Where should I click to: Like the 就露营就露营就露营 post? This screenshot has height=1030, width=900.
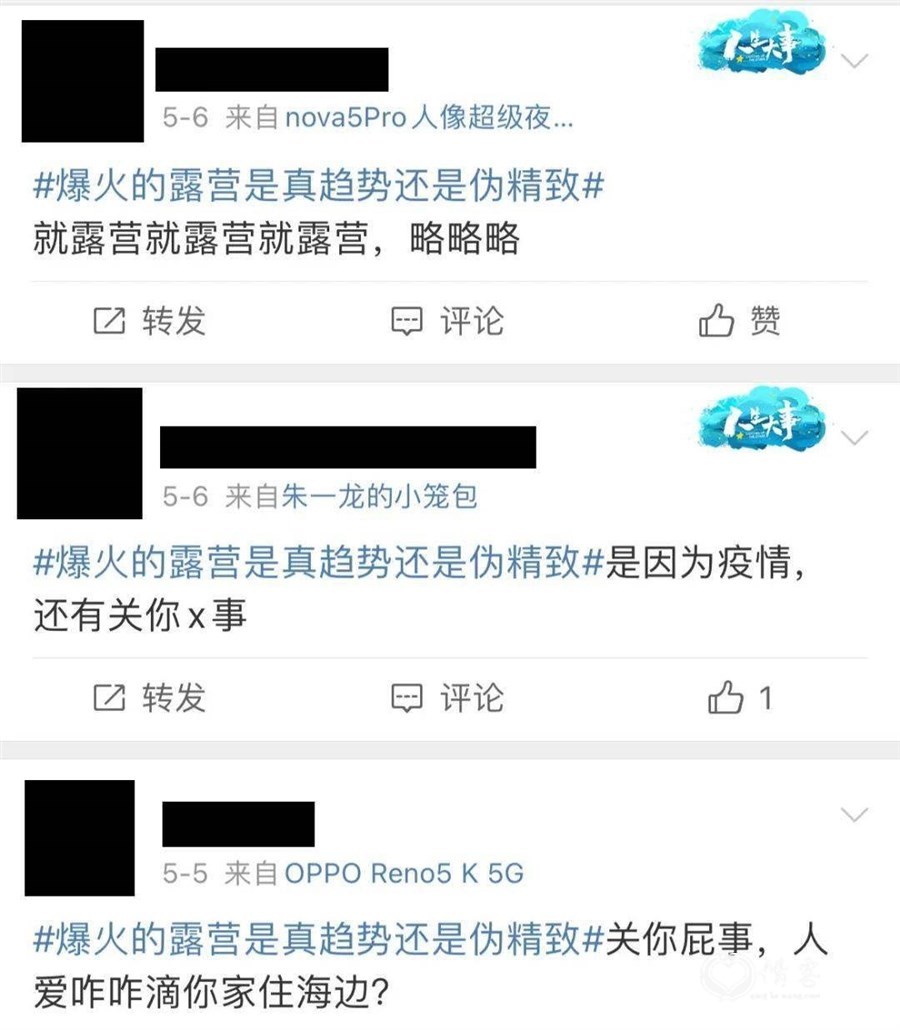tap(739, 321)
